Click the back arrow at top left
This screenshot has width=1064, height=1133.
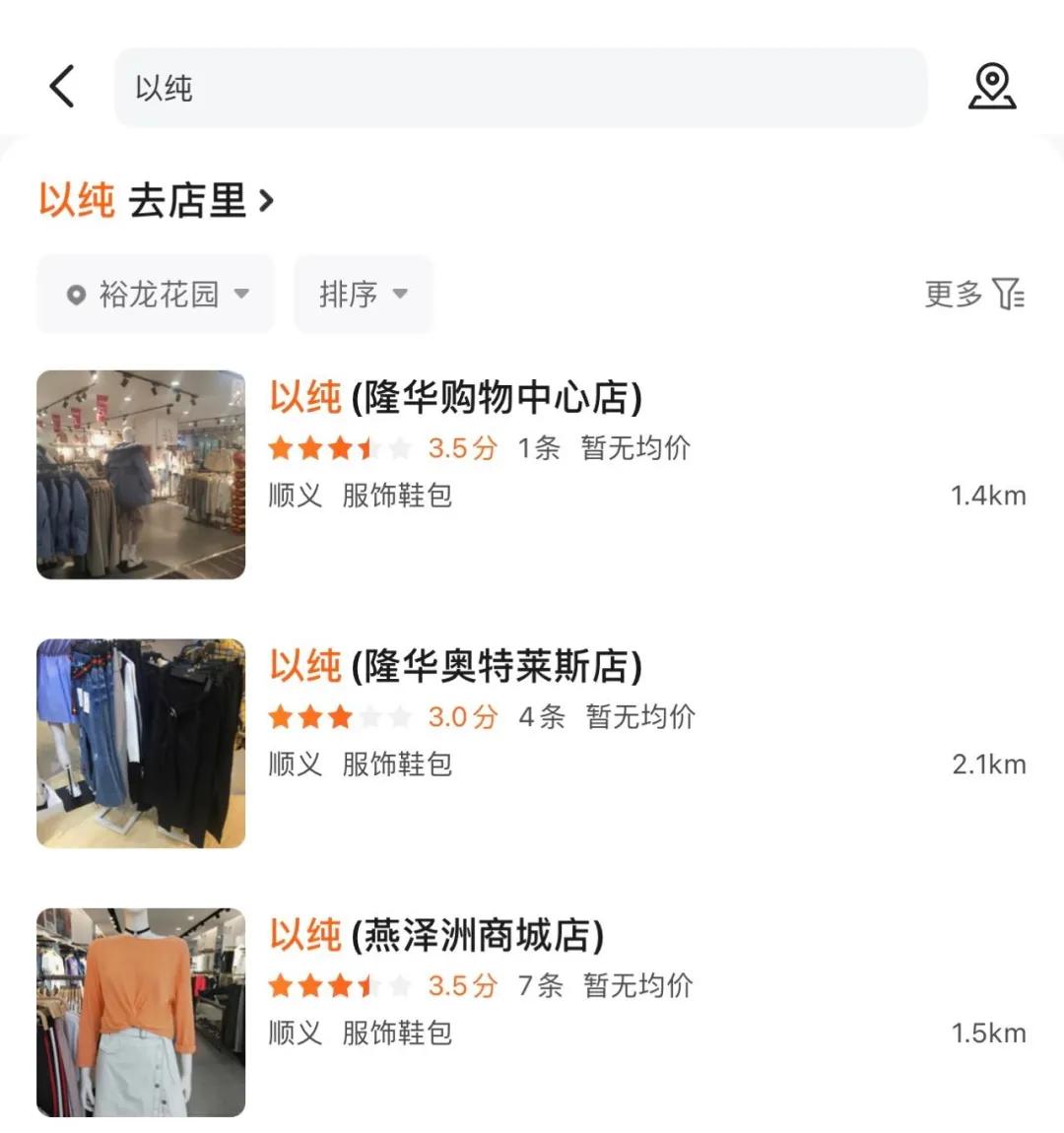(x=62, y=87)
